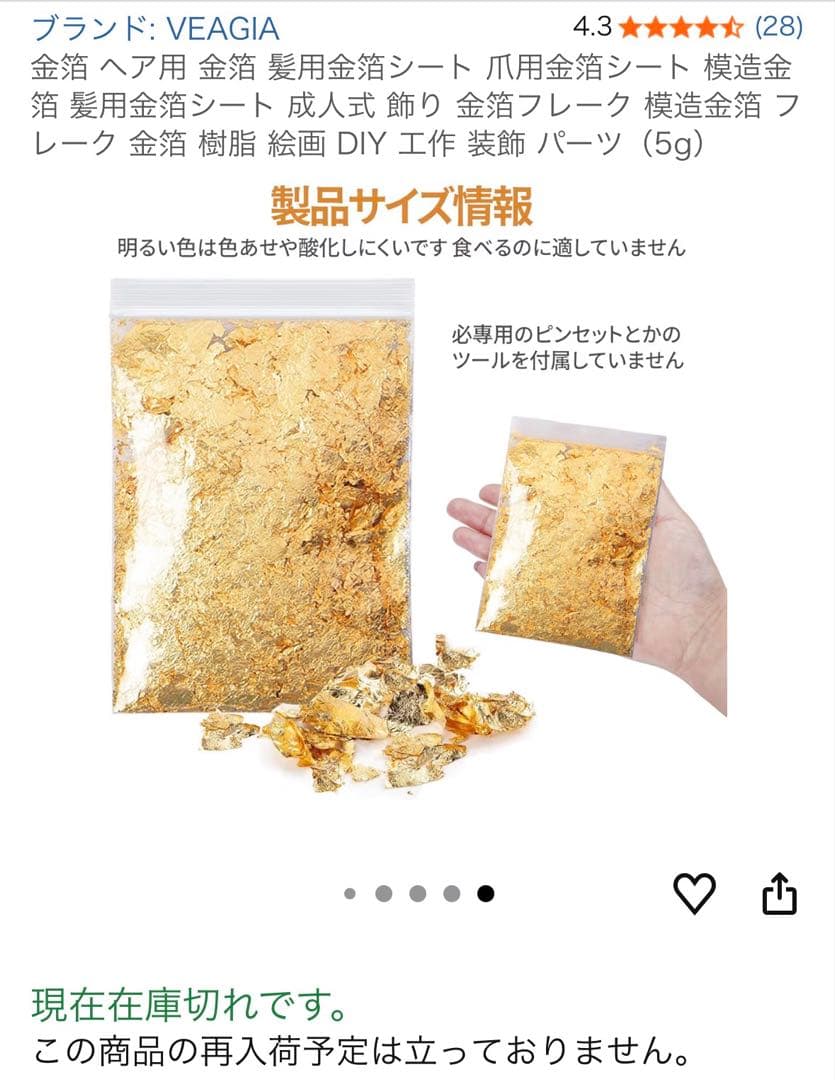Screen dimensions: 835x1080
Task: Share this gold foil product
Action: click(780, 894)
